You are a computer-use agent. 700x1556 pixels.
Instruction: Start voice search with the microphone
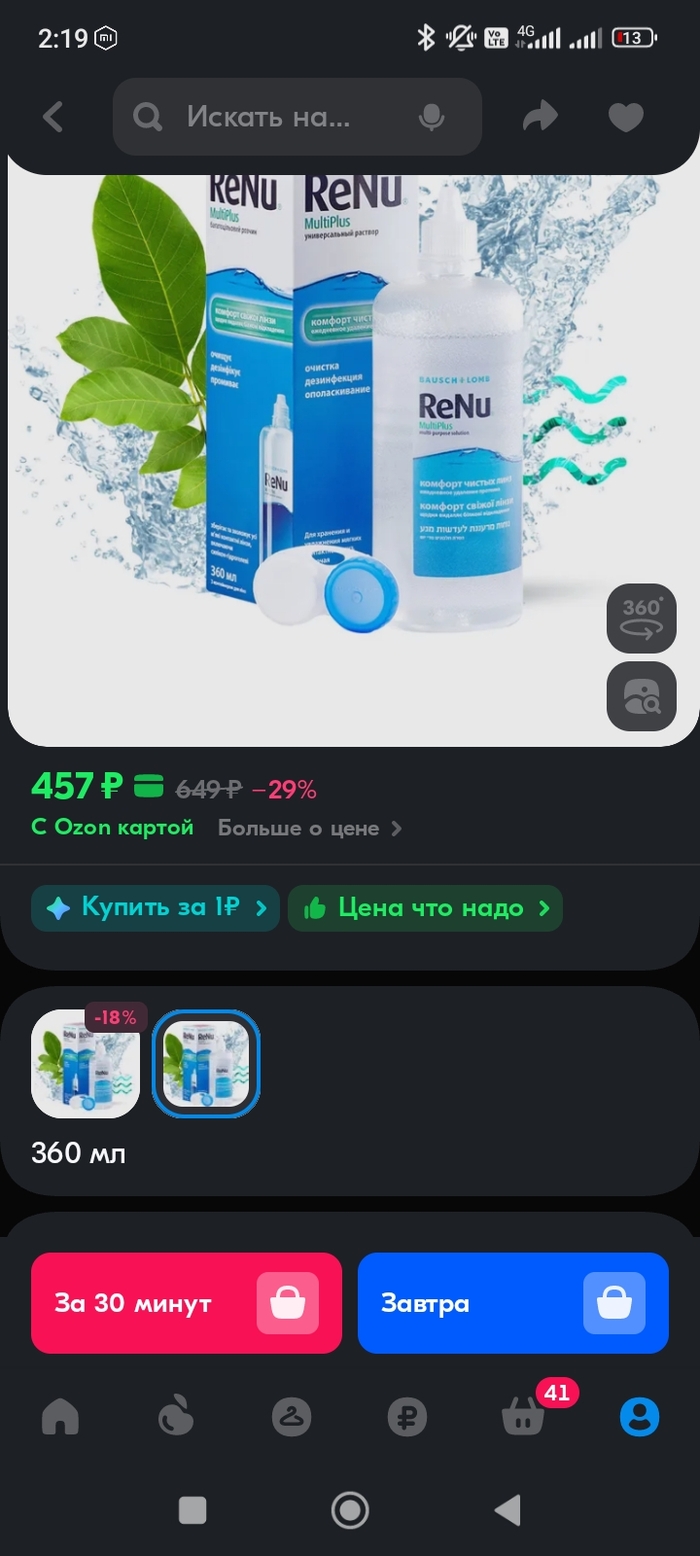coord(431,117)
